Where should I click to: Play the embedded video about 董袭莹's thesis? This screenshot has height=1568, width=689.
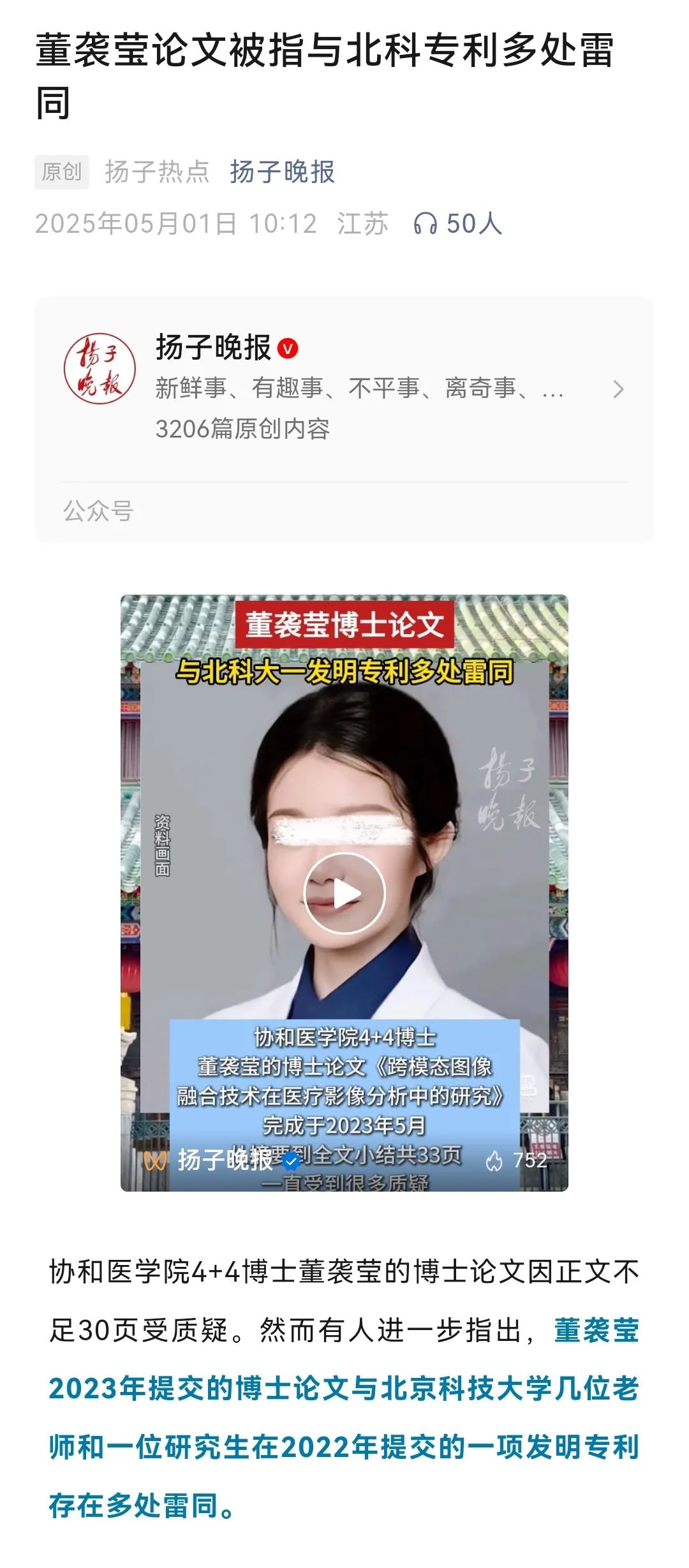[x=344, y=893]
